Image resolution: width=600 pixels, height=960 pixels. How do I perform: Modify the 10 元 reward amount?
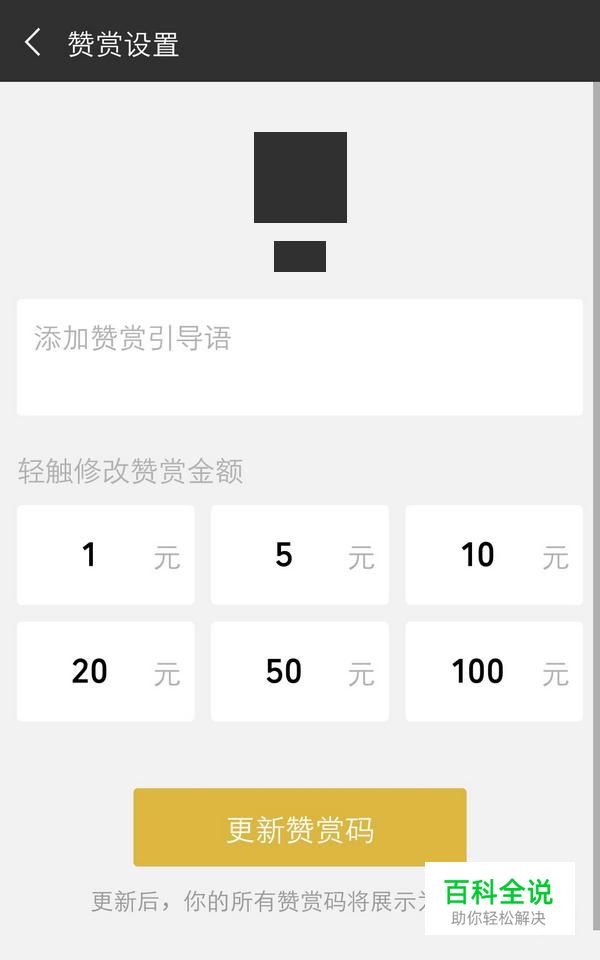point(493,555)
